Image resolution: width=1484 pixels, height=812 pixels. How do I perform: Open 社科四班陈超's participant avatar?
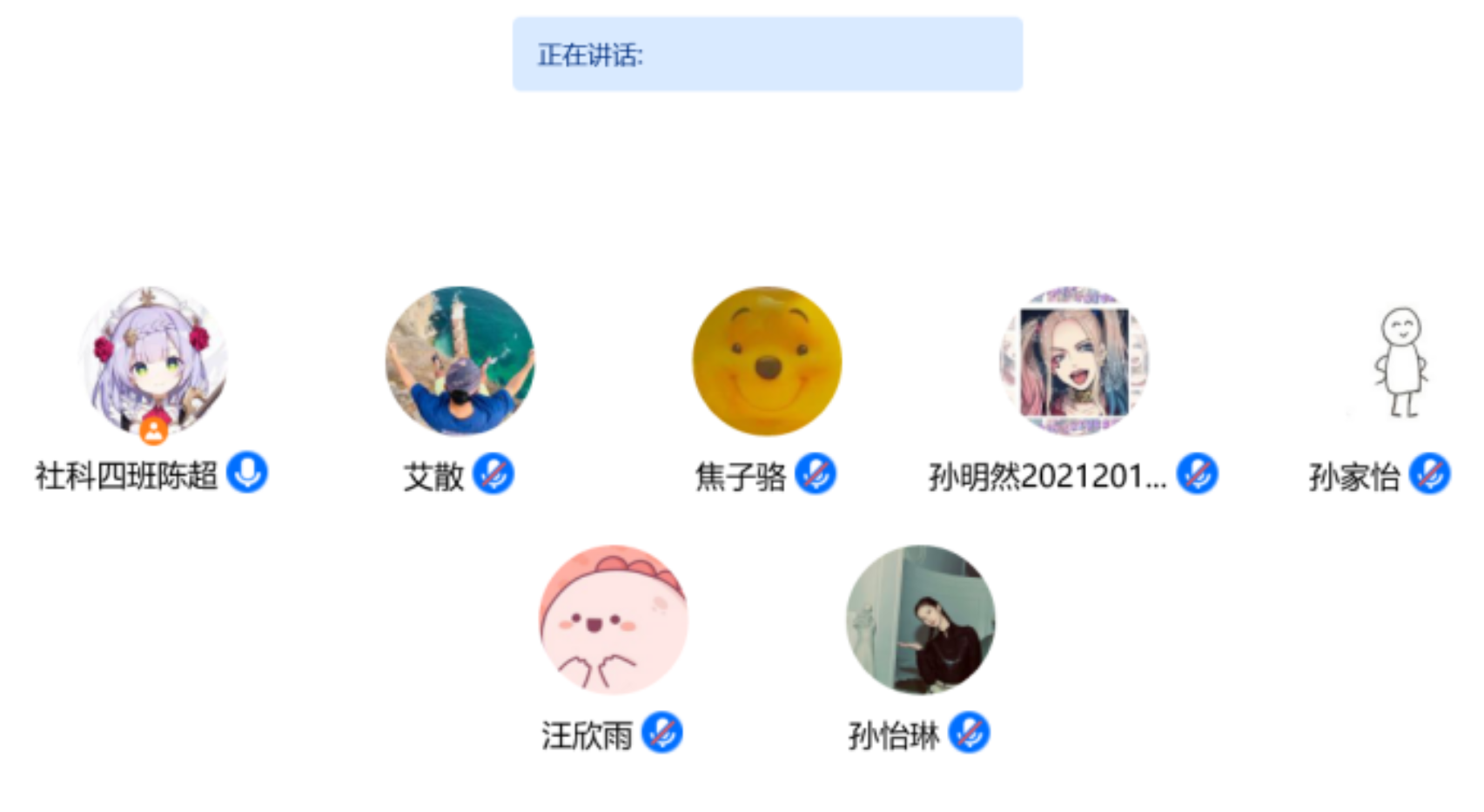pos(153,361)
